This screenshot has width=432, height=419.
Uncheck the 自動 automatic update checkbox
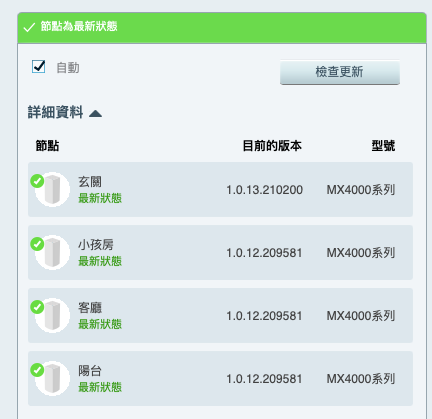pos(39,66)
